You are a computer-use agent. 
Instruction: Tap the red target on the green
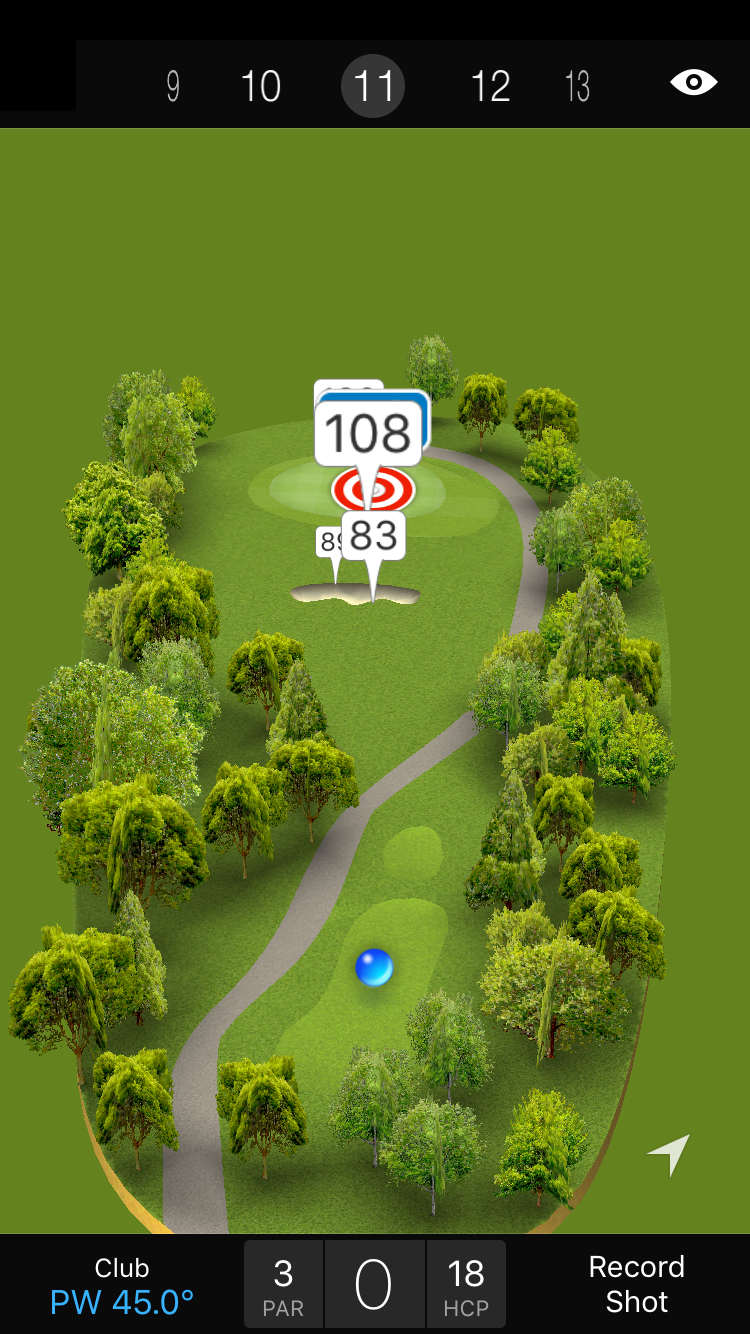pyautogui.click(x=373, y=489)
